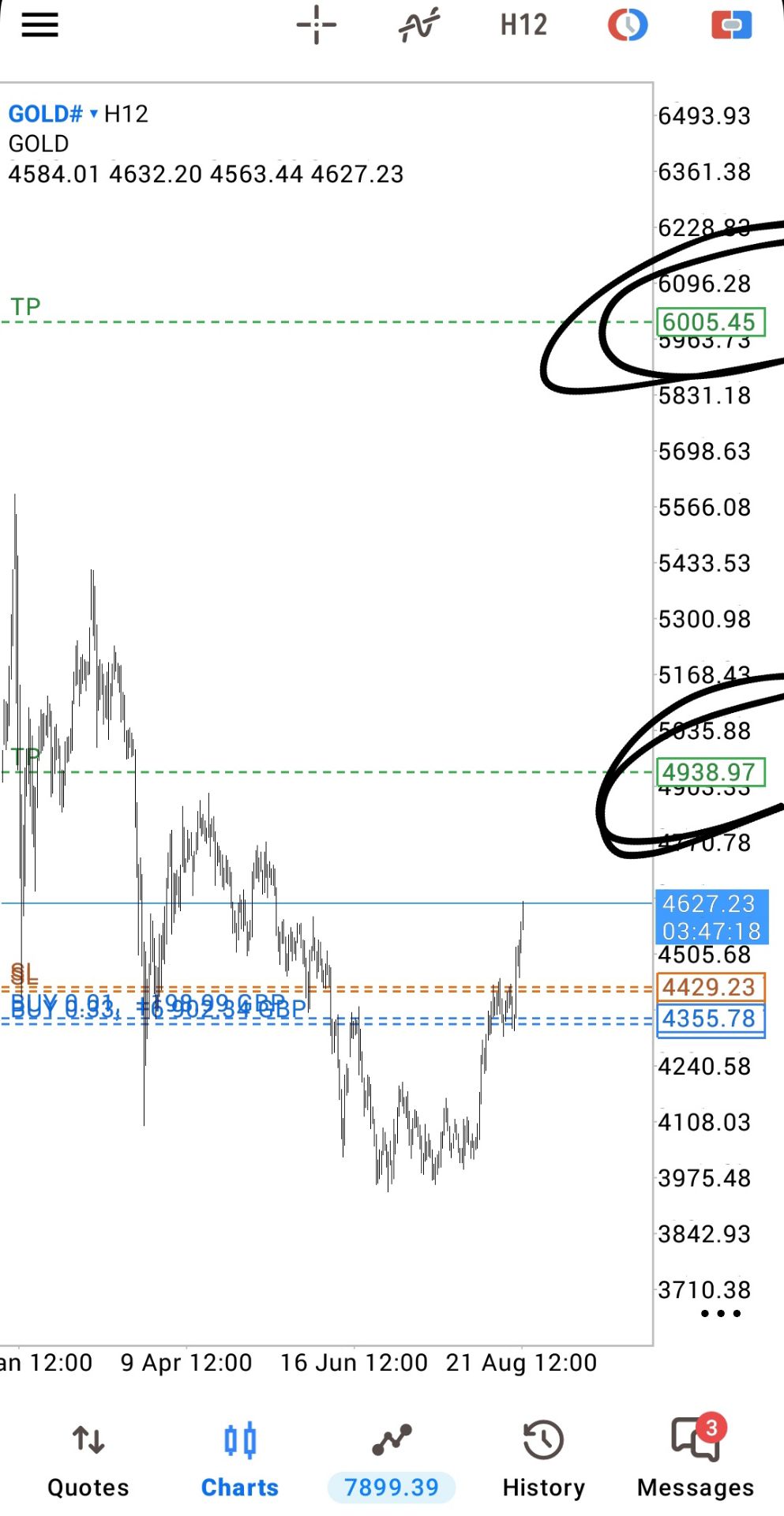The width and height of the screenshot is (784, 1516).
Task: Open the new order trade icon
Action: (731, 25)
